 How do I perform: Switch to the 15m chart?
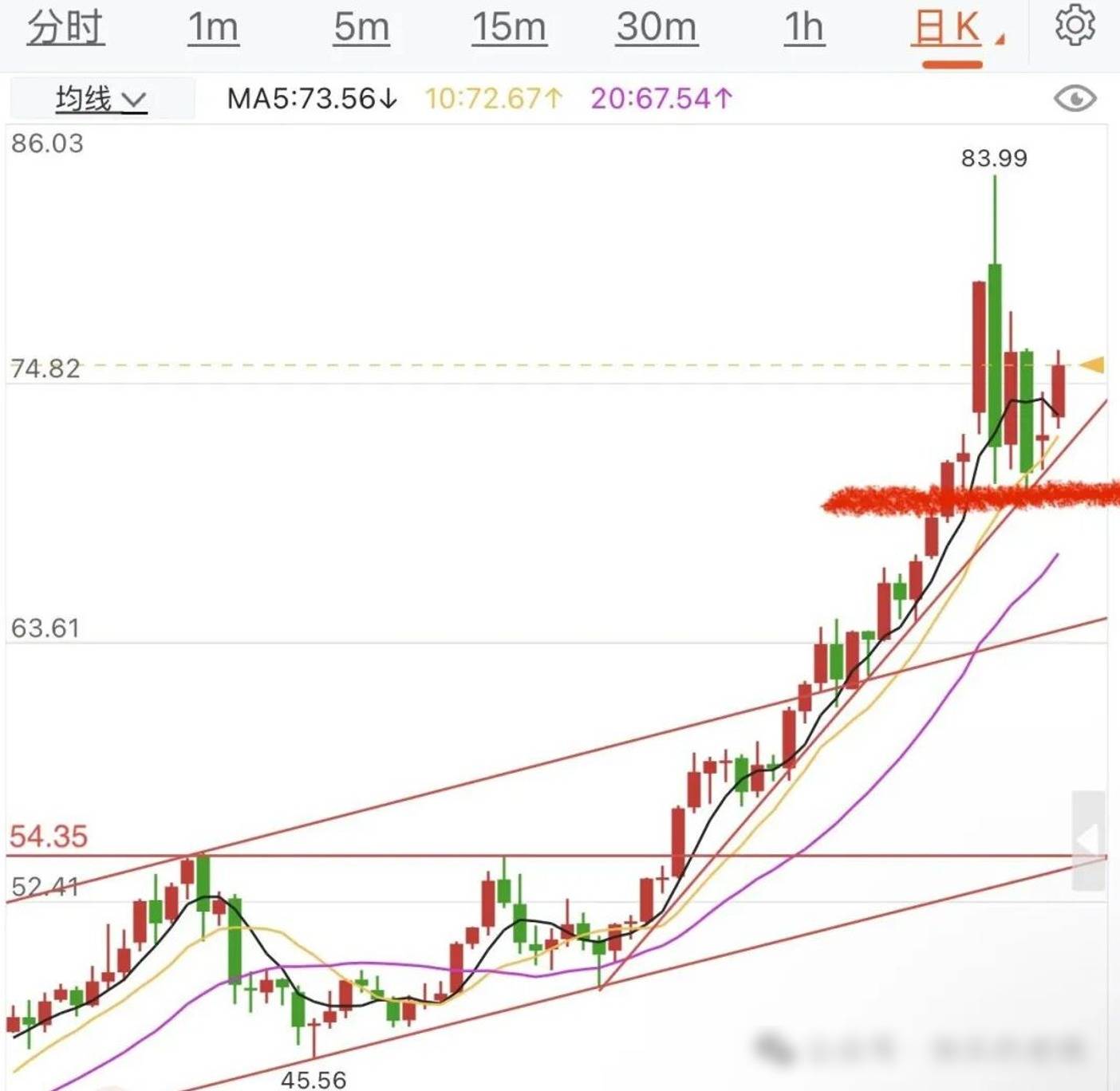point(509,29)
